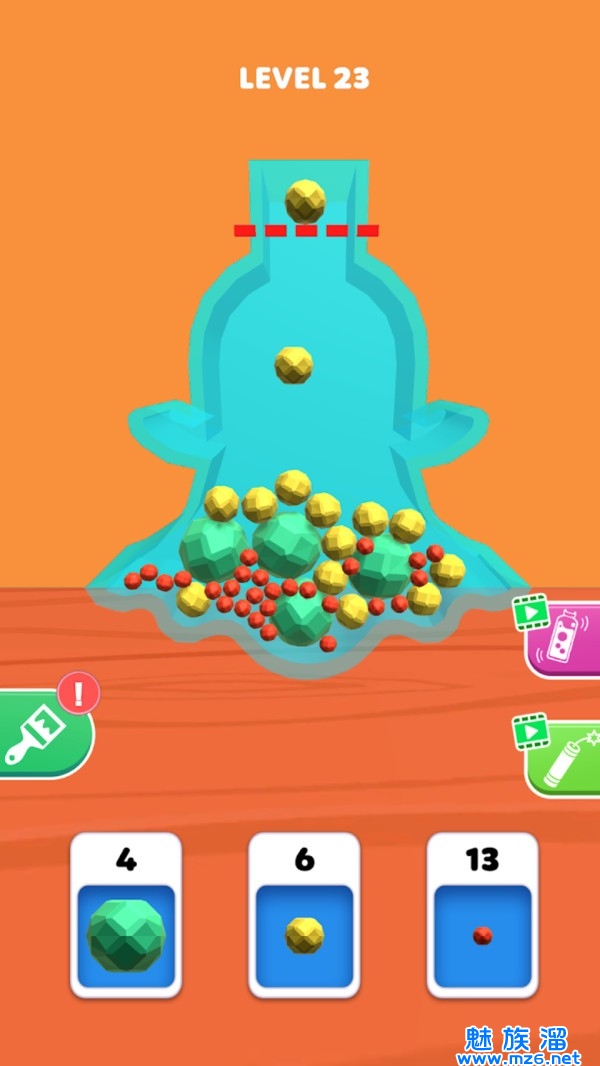Viewport: 600px width, 1066px height.
Task: Select the small red ball card
Action: [x=482, y=916]
